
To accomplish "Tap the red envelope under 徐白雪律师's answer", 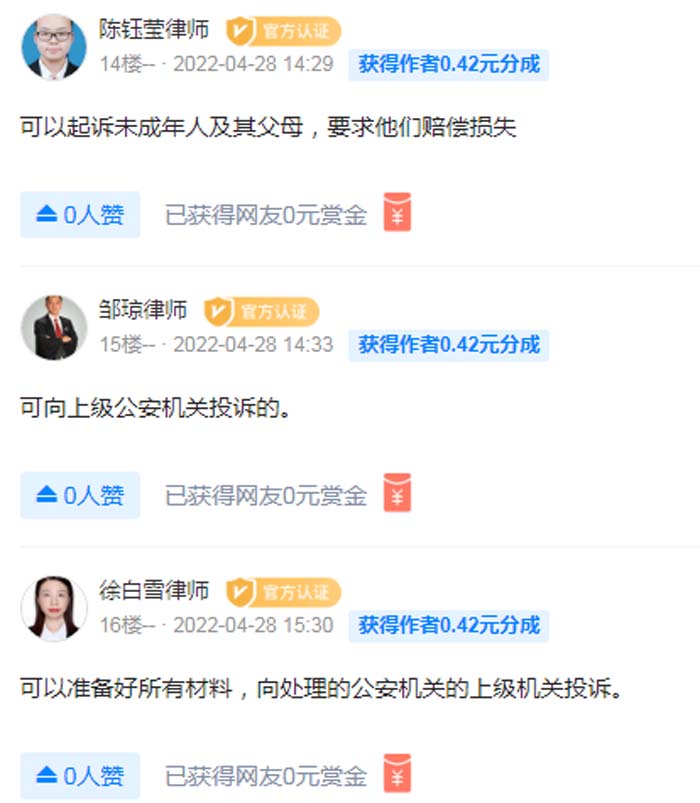I will tap(397, 775).
